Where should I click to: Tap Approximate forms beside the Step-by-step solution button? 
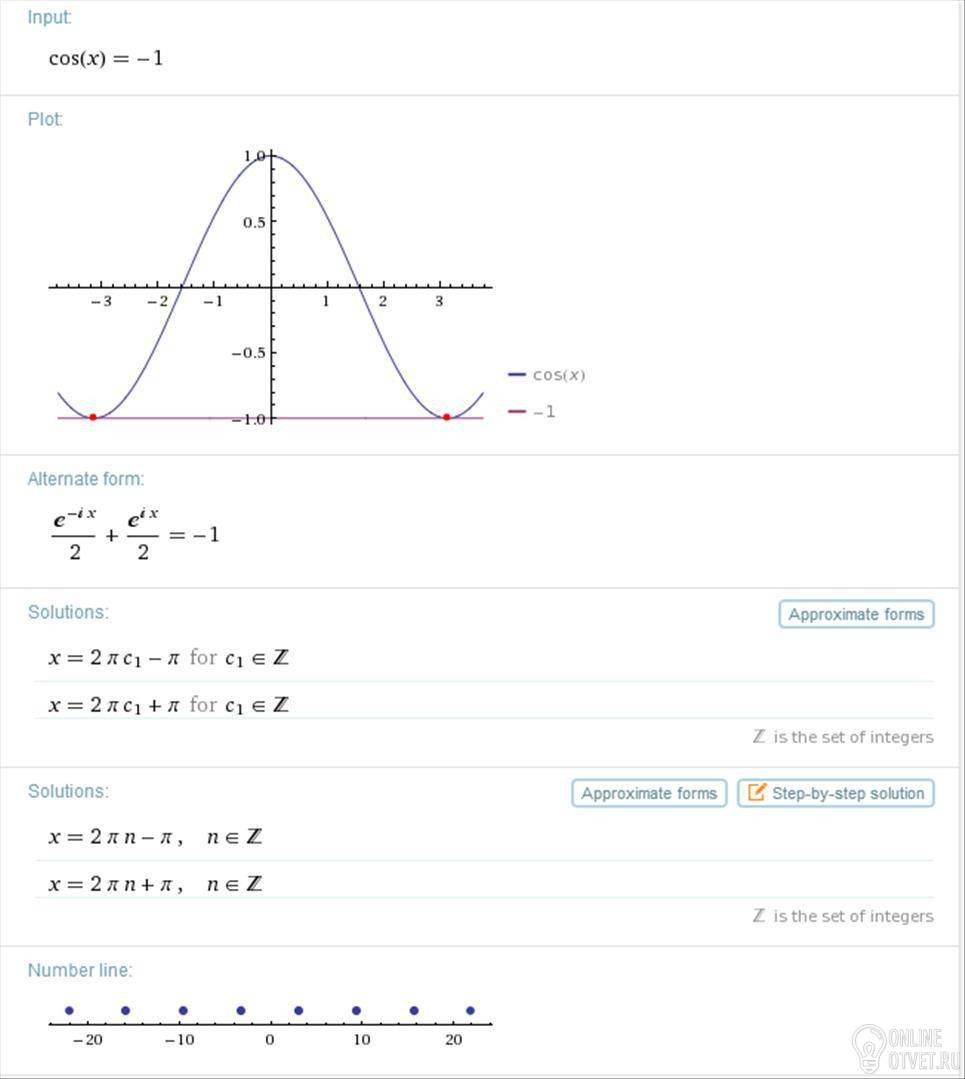[649, 793]
